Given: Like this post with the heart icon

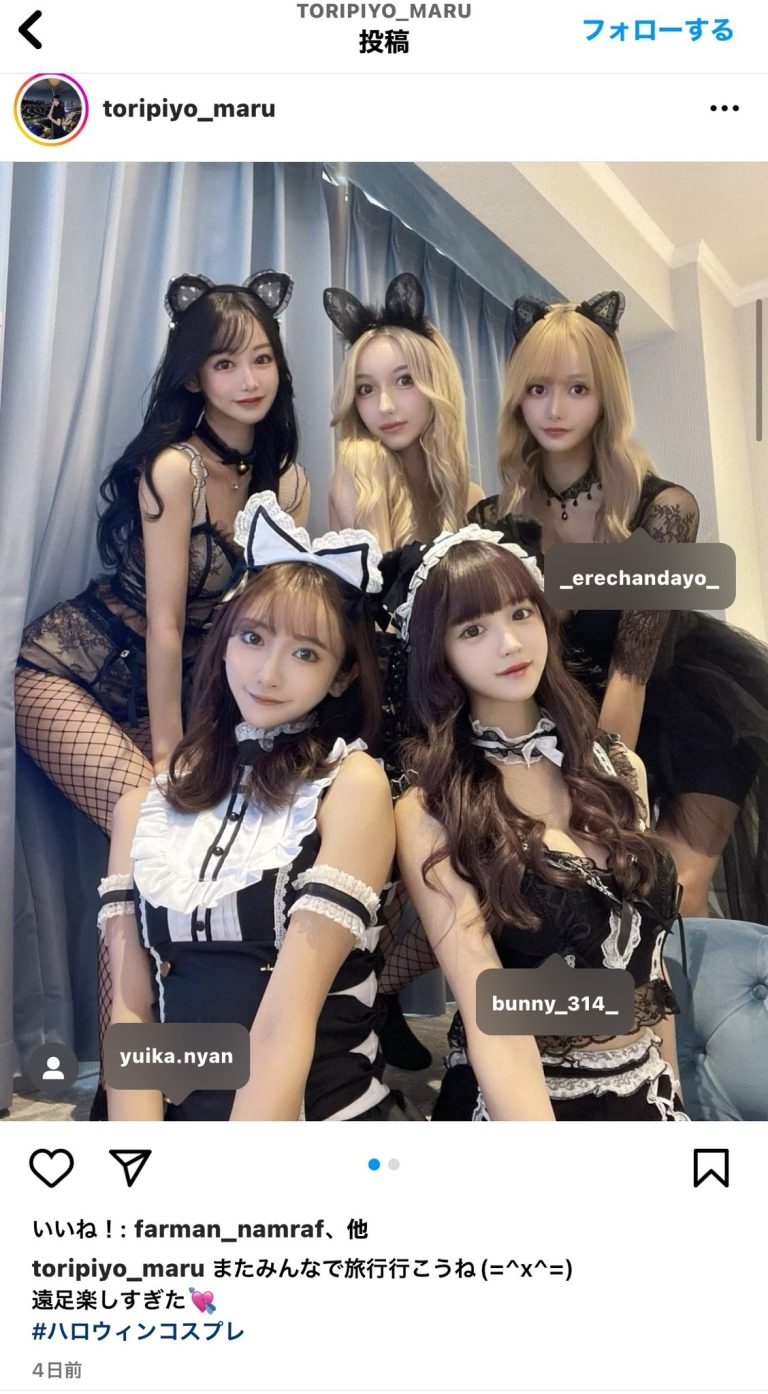Looking at the screenshot, I should [51, 1167].
